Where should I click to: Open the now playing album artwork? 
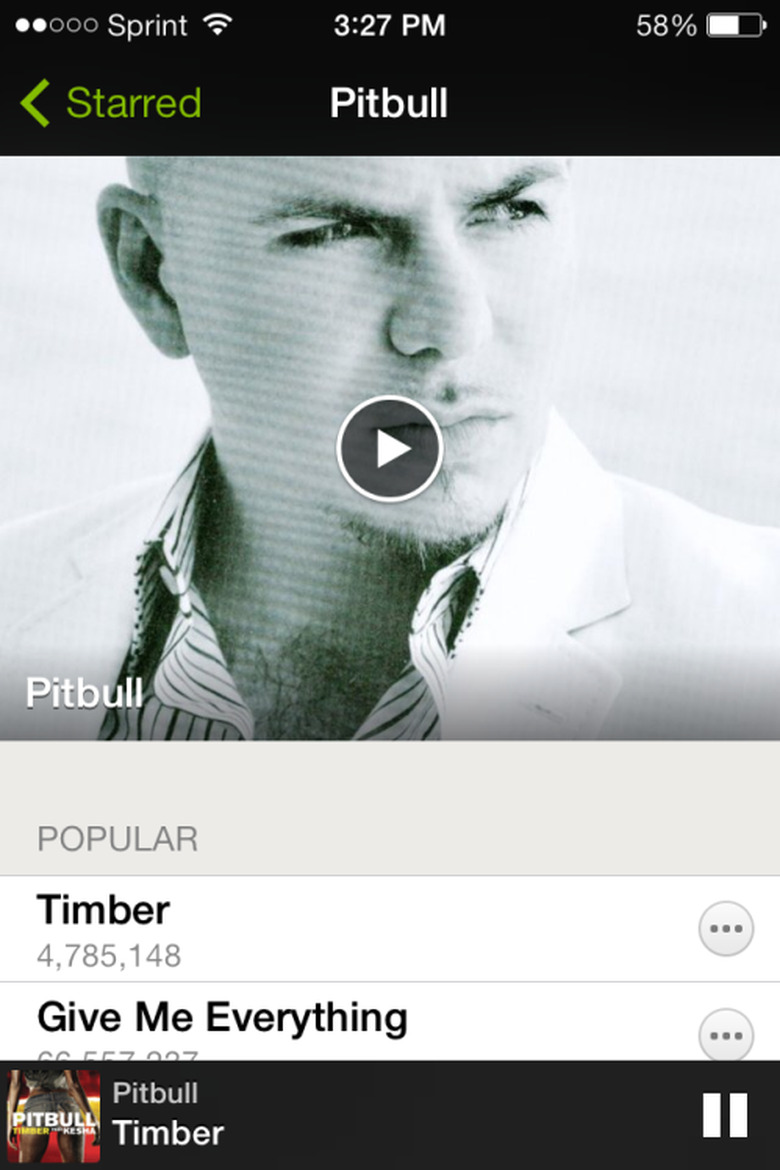[x=53, y=1115]
